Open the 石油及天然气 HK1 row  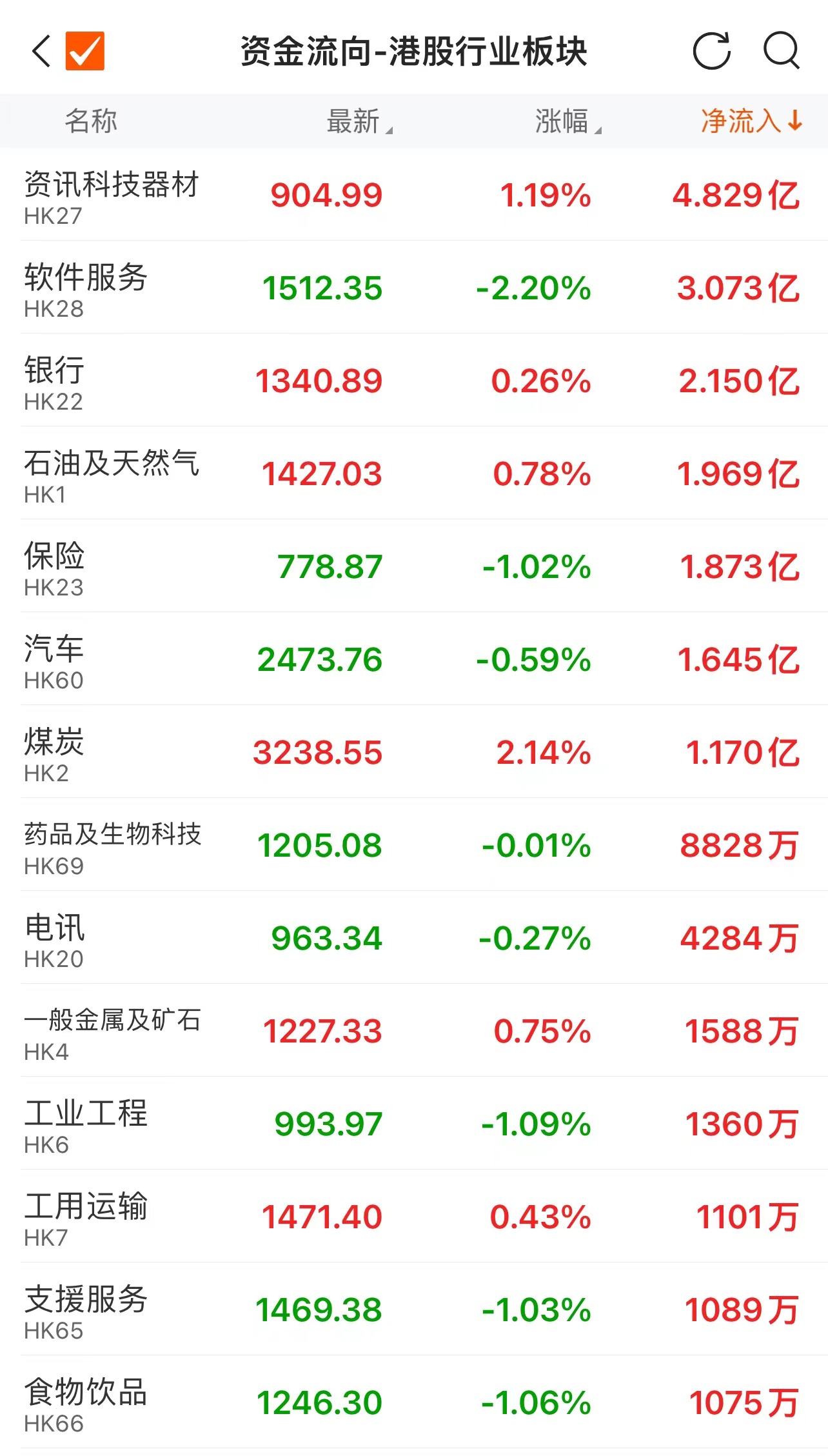pos(413,474)
